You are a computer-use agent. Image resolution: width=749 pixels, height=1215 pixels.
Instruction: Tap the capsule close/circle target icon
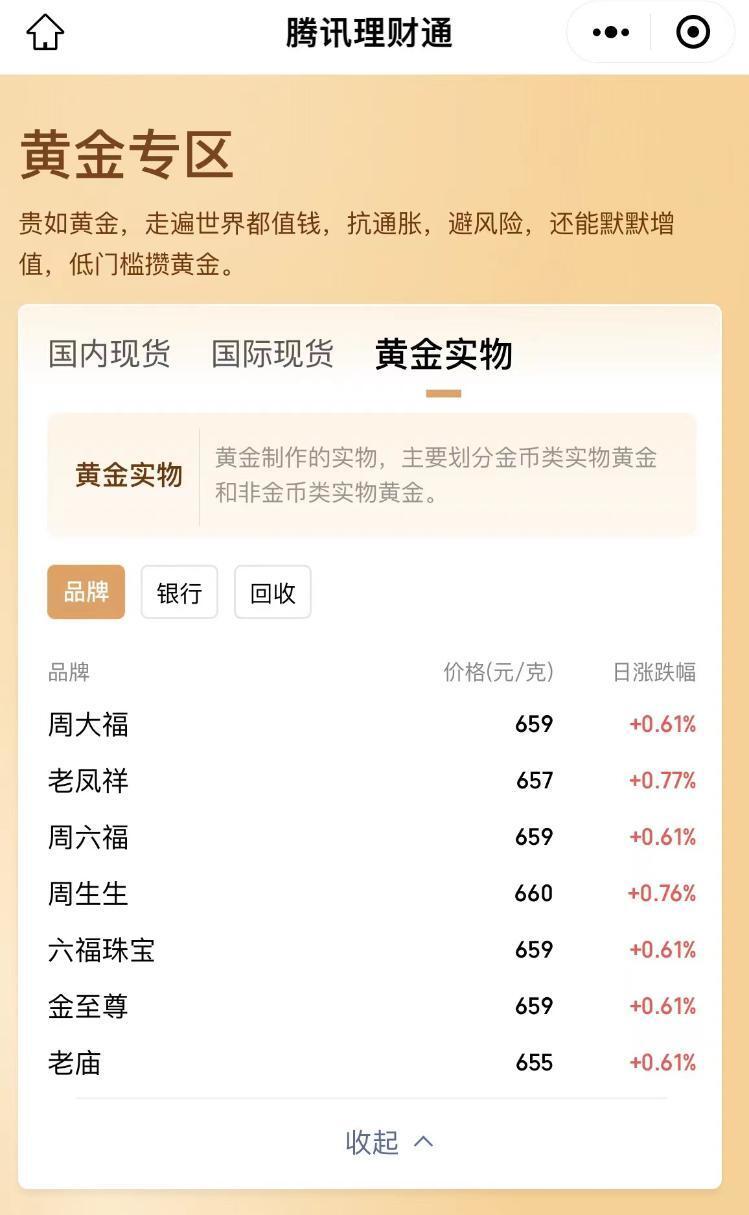[692, 31]
